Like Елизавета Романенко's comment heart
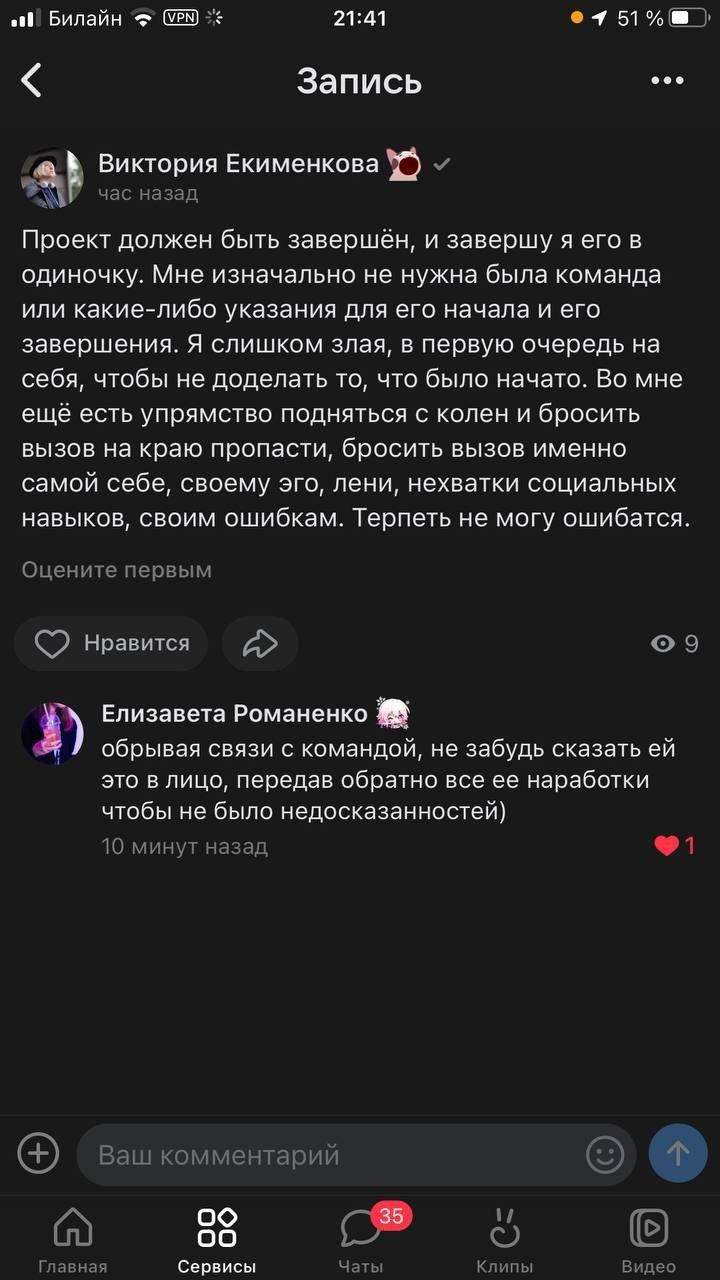Viewport: 720px width, 1280px height. pos(667,846)
